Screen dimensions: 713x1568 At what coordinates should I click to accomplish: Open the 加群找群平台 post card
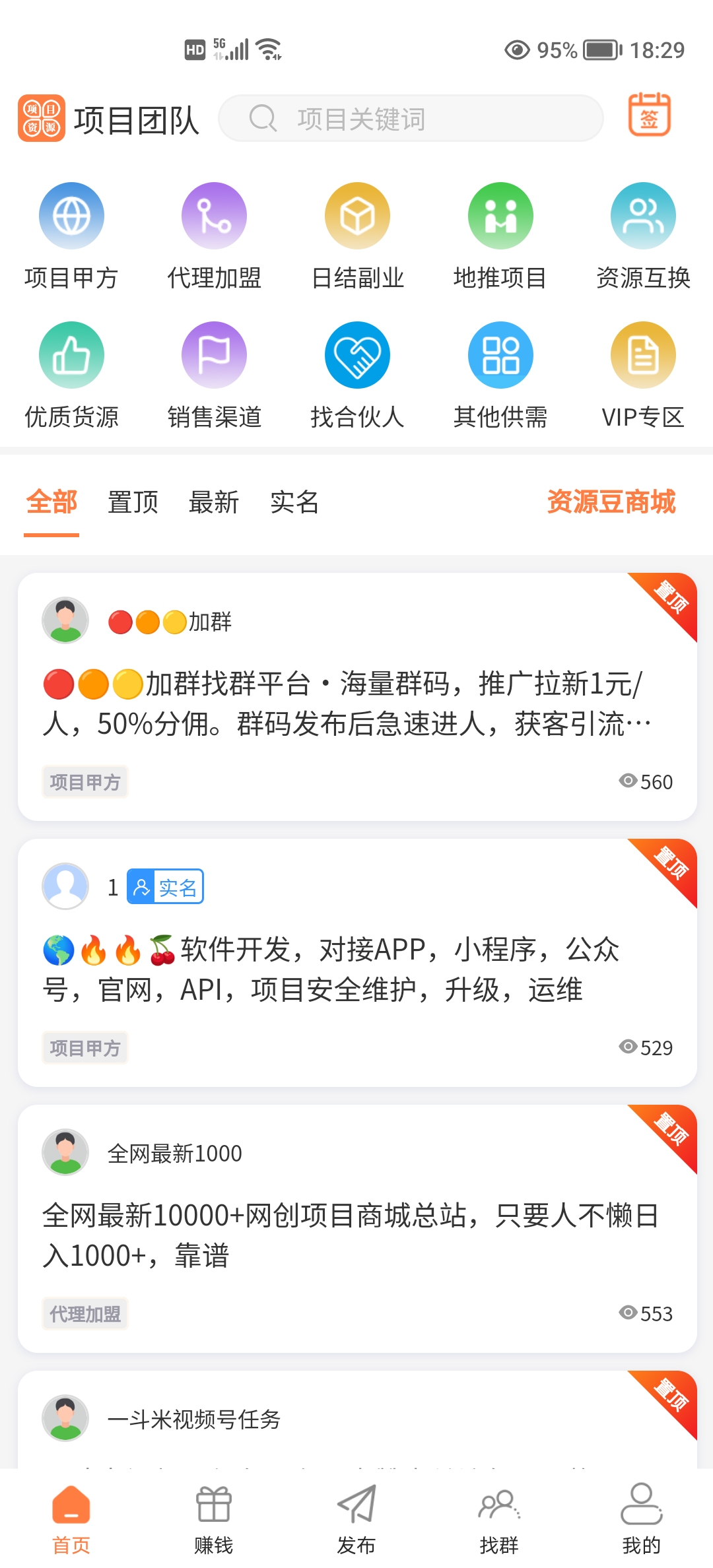click(x=357, y=697)
